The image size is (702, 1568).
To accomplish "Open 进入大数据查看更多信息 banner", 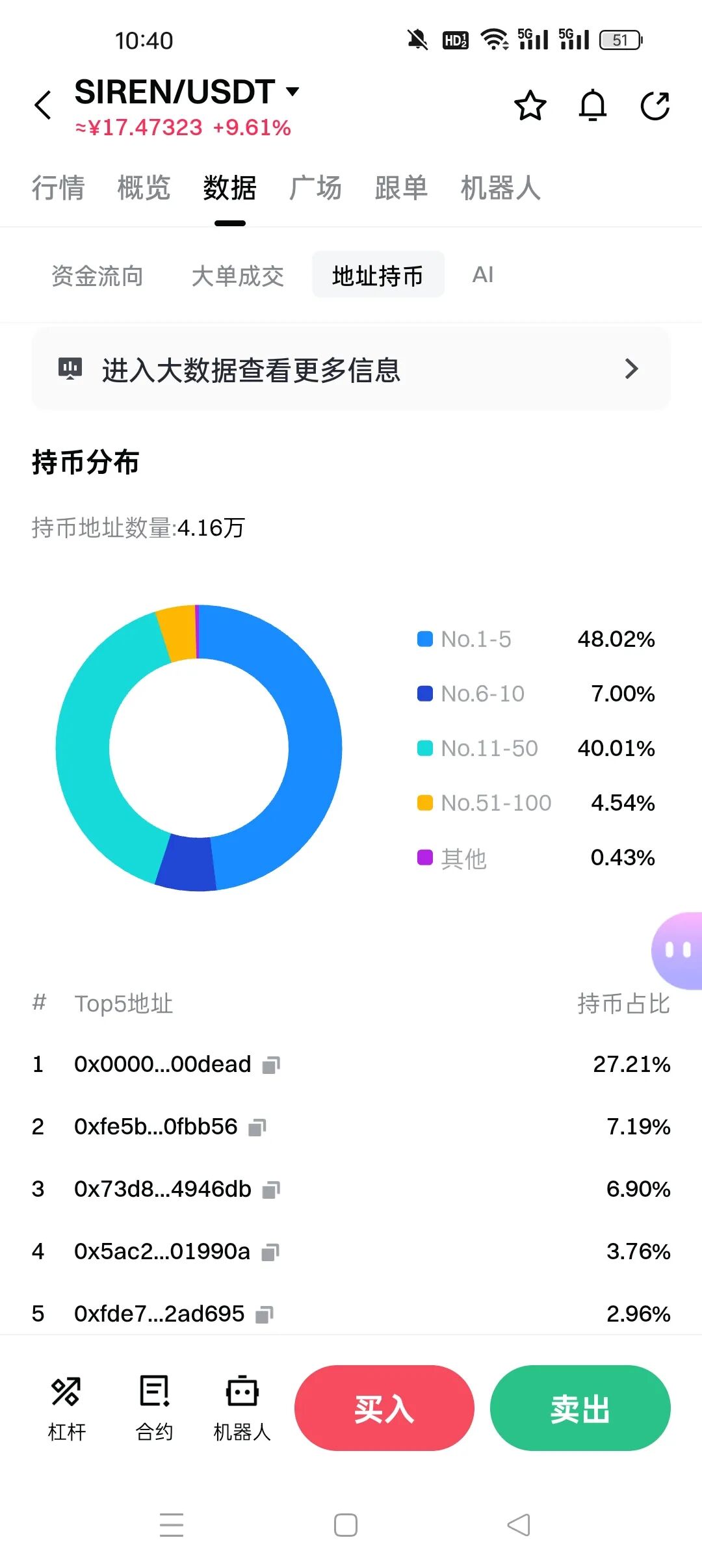I will (x=351, y=369).
